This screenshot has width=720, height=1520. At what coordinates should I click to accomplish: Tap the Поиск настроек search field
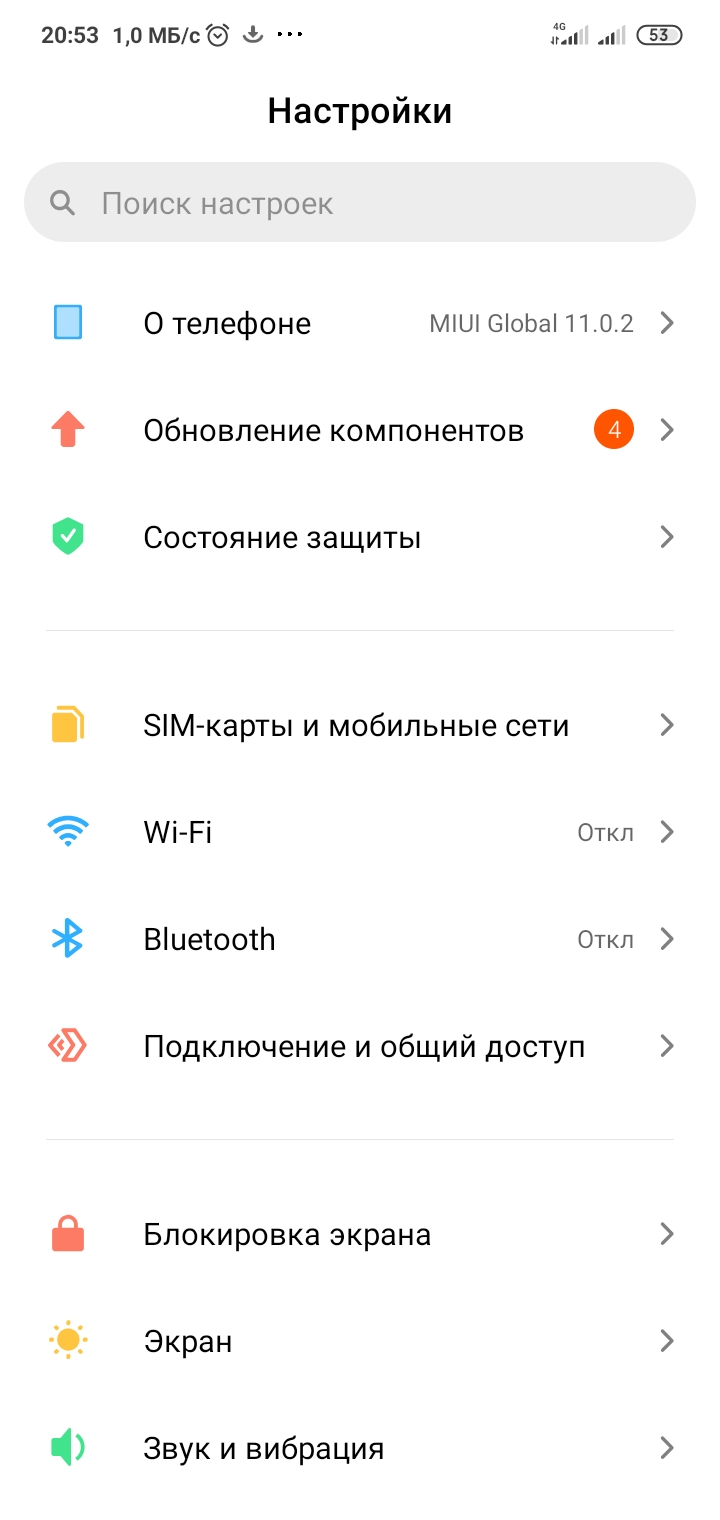pos(360,203)
